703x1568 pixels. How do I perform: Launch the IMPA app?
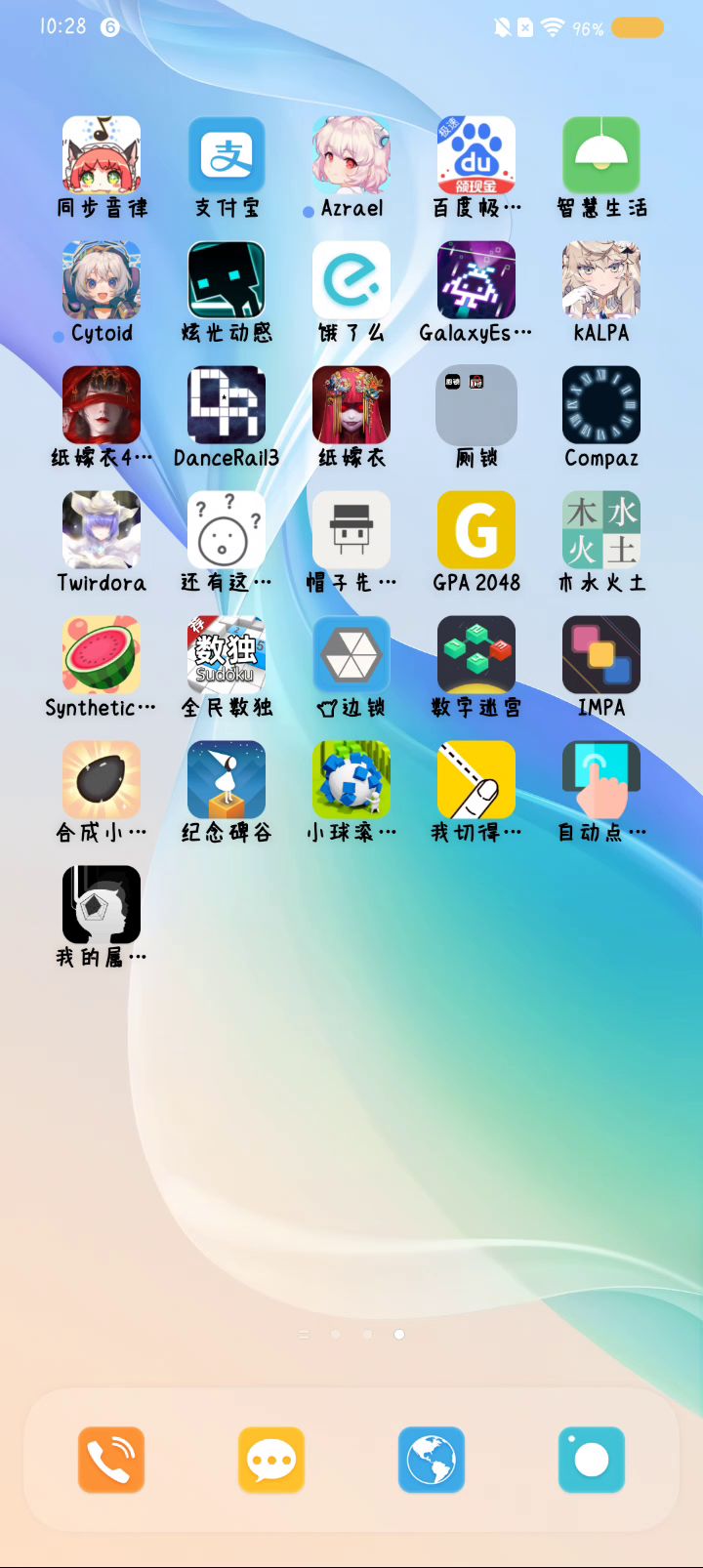(x=601, y=655)
